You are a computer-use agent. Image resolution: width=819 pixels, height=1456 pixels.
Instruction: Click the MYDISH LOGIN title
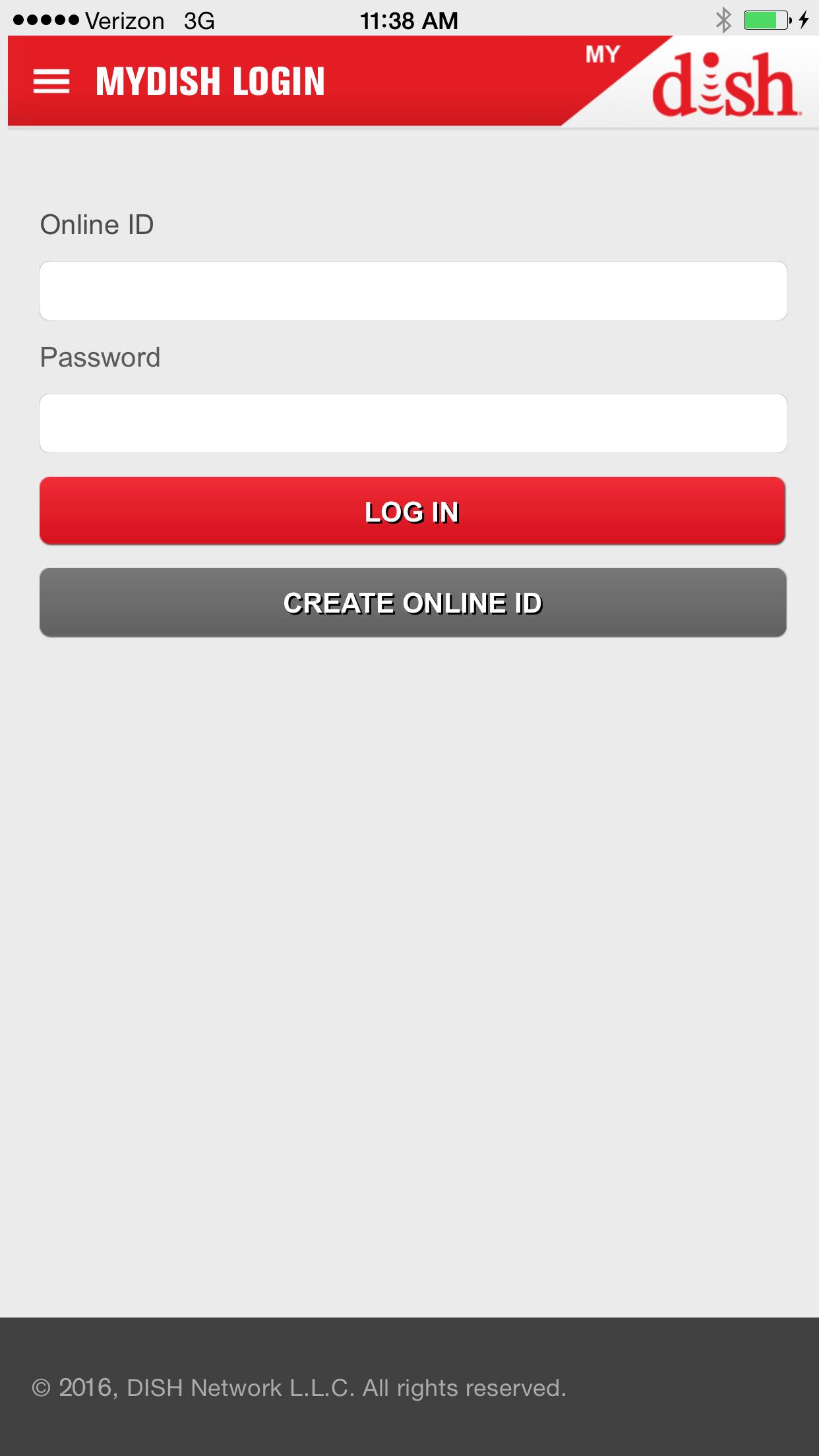pyautogui.click(x=209, y=82)
